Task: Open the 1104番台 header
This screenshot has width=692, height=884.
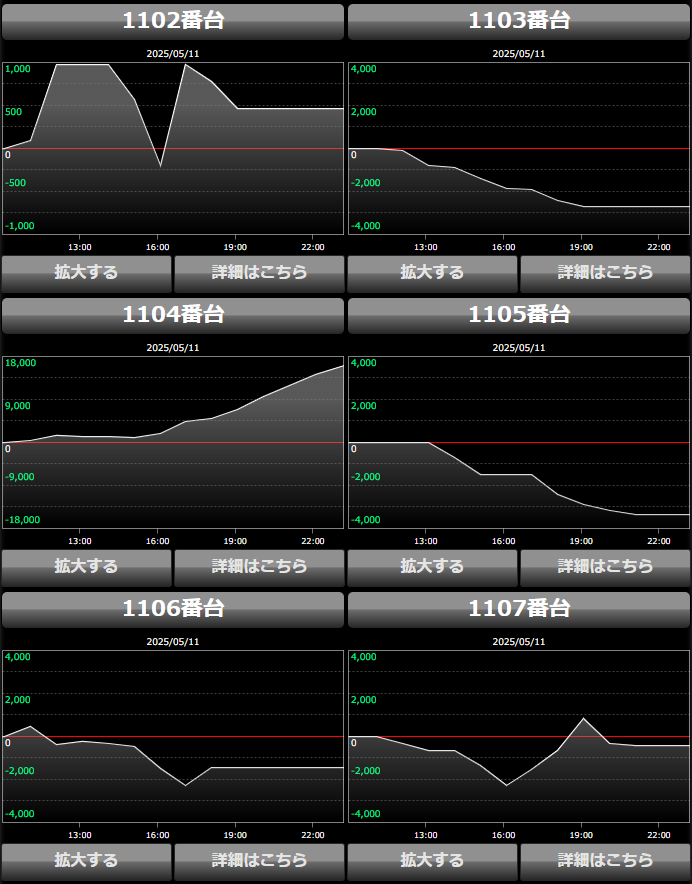Action: point(173,315)
